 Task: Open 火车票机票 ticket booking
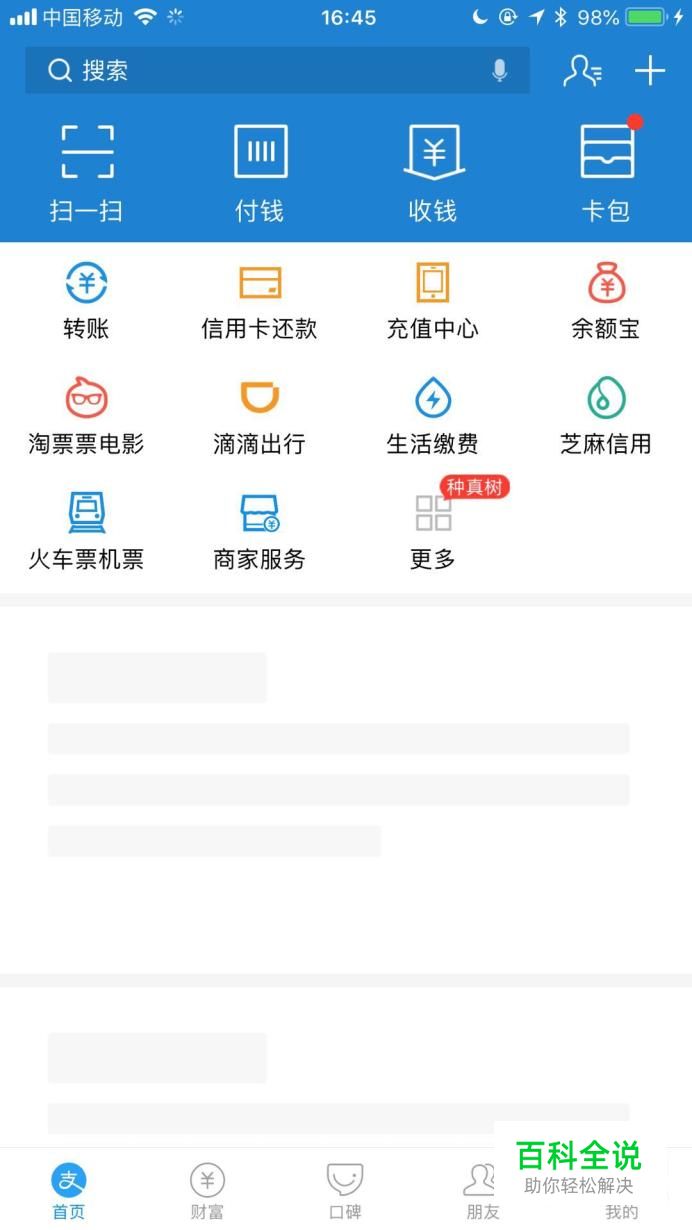(x=87, y=530)
